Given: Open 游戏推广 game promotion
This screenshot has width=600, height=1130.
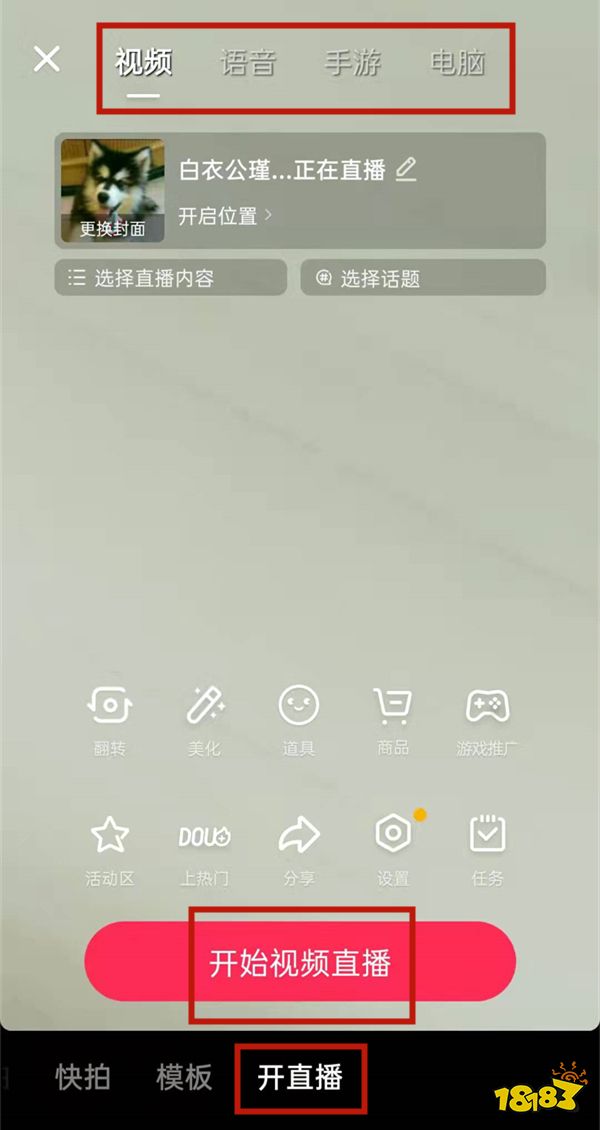Looking at the screenshot, I should tap(487, 717).
